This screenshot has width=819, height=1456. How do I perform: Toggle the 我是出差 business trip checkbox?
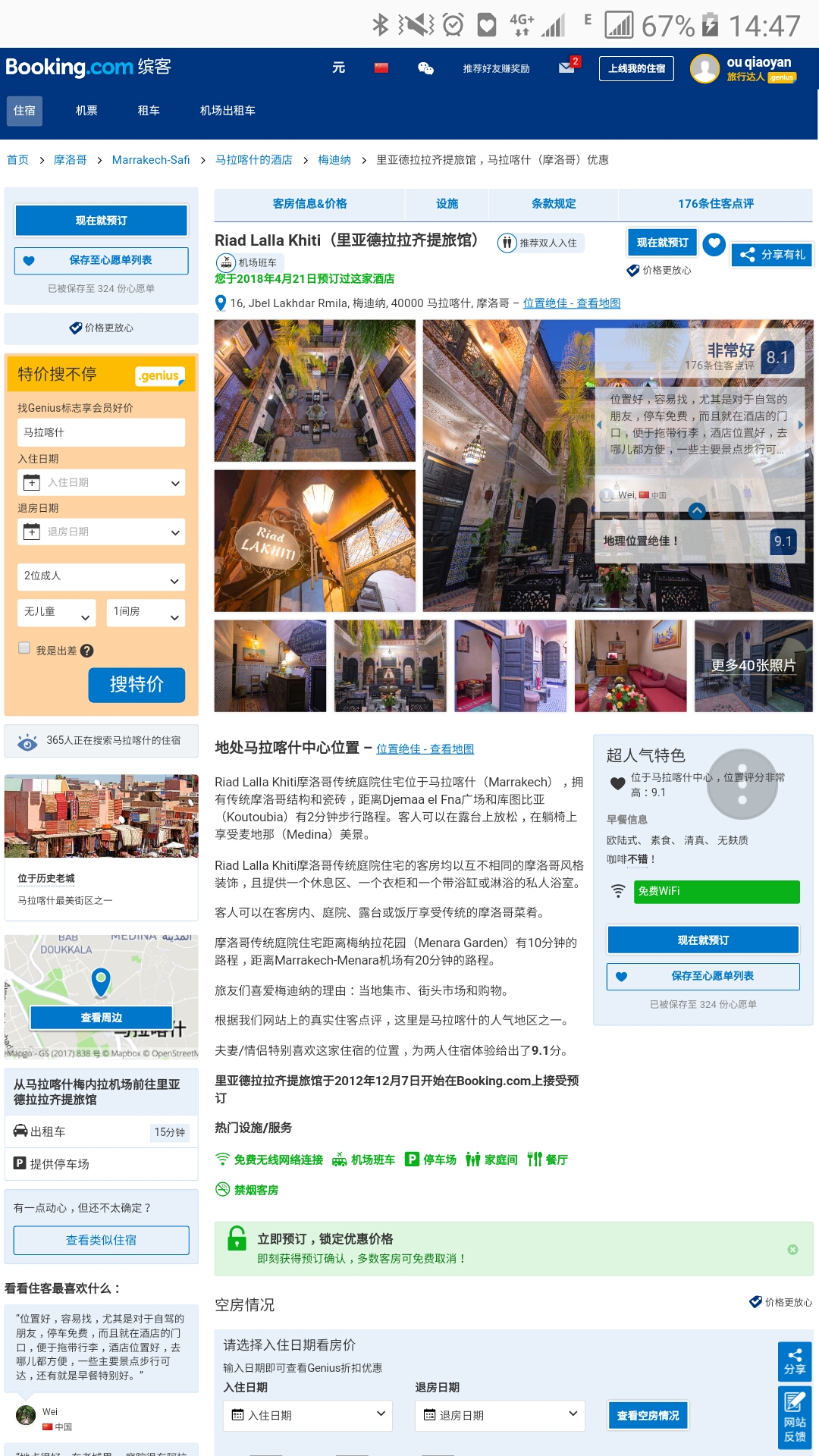point(24,648)
